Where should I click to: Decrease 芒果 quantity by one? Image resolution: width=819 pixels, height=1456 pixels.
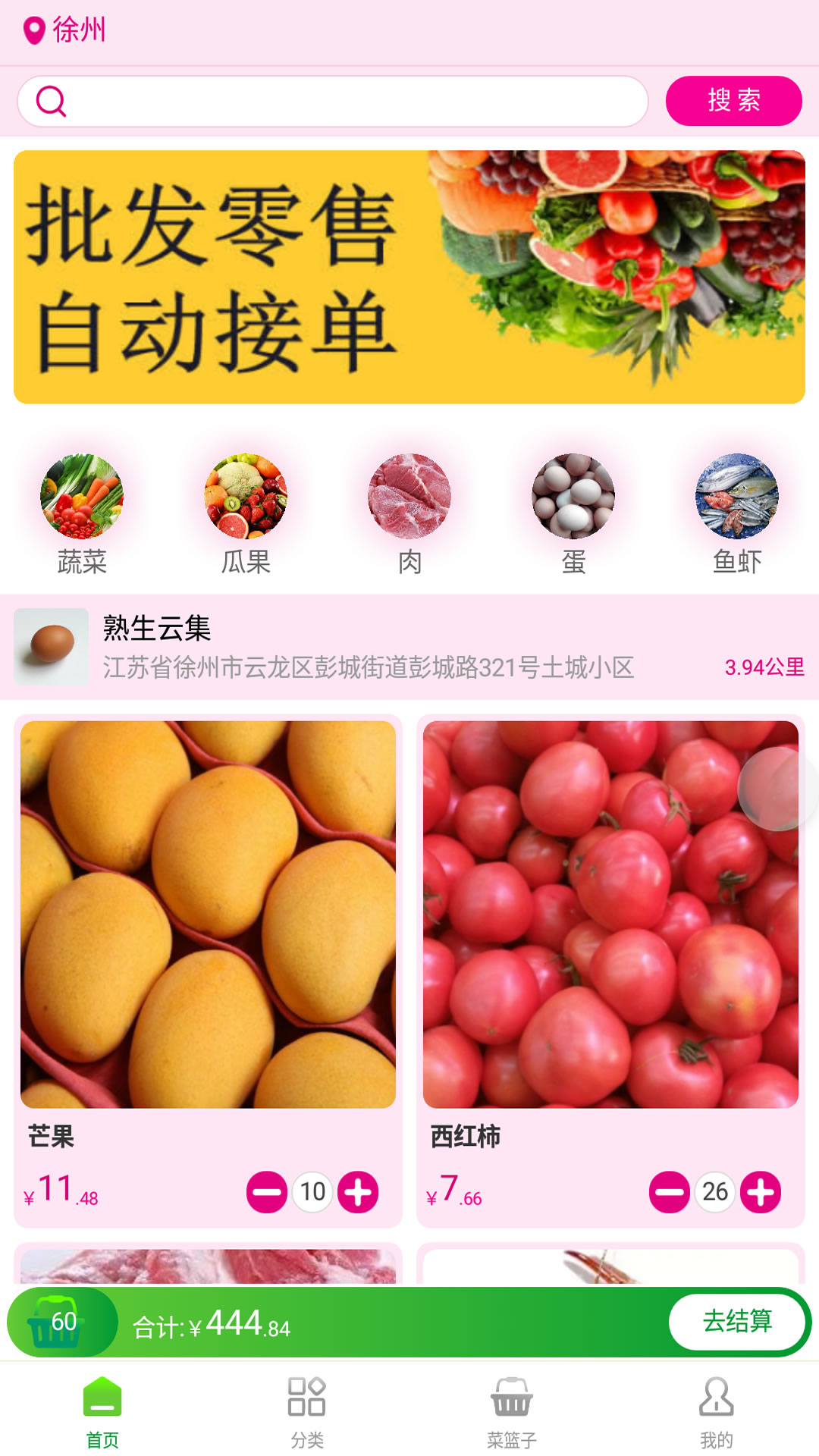coord(267,1192)
